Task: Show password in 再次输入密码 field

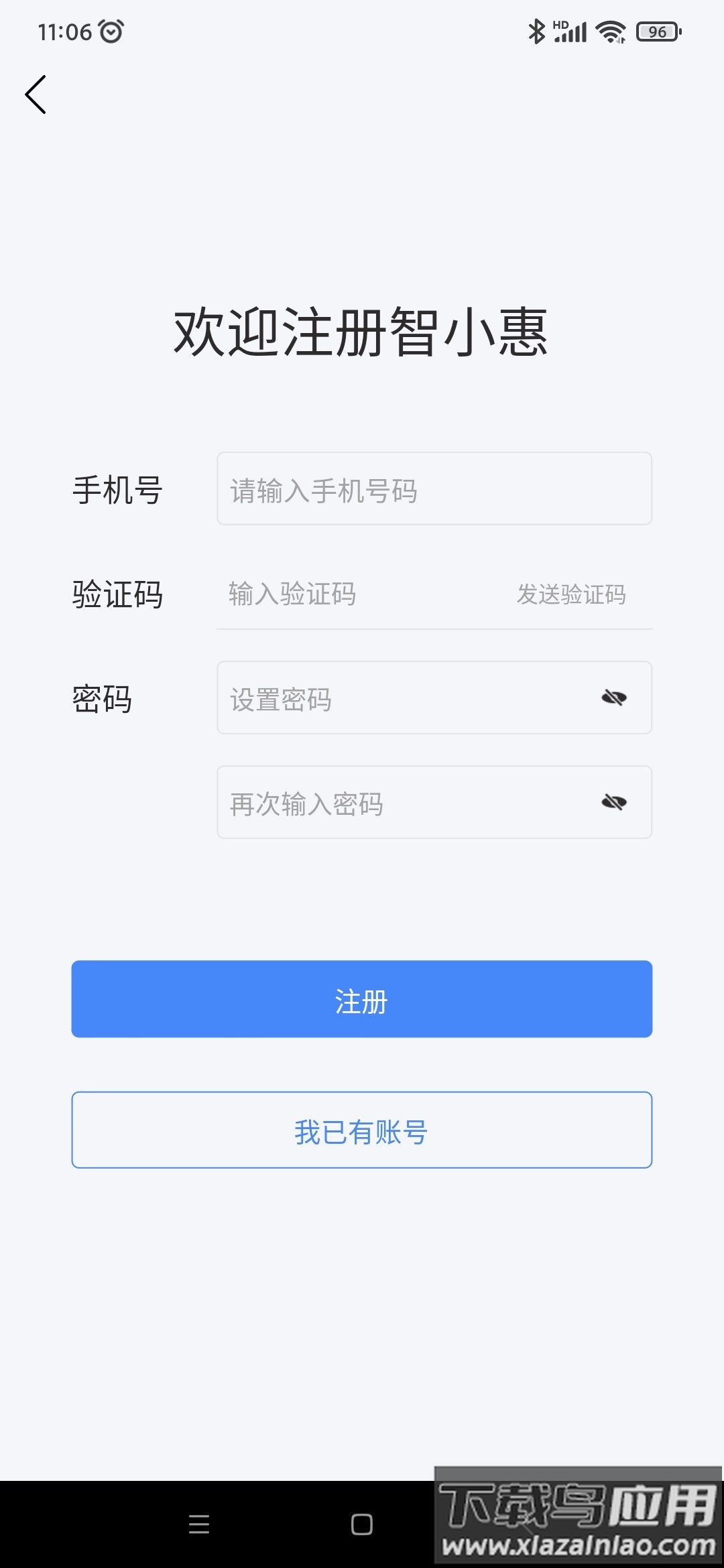Action: (x=613, y=803)
